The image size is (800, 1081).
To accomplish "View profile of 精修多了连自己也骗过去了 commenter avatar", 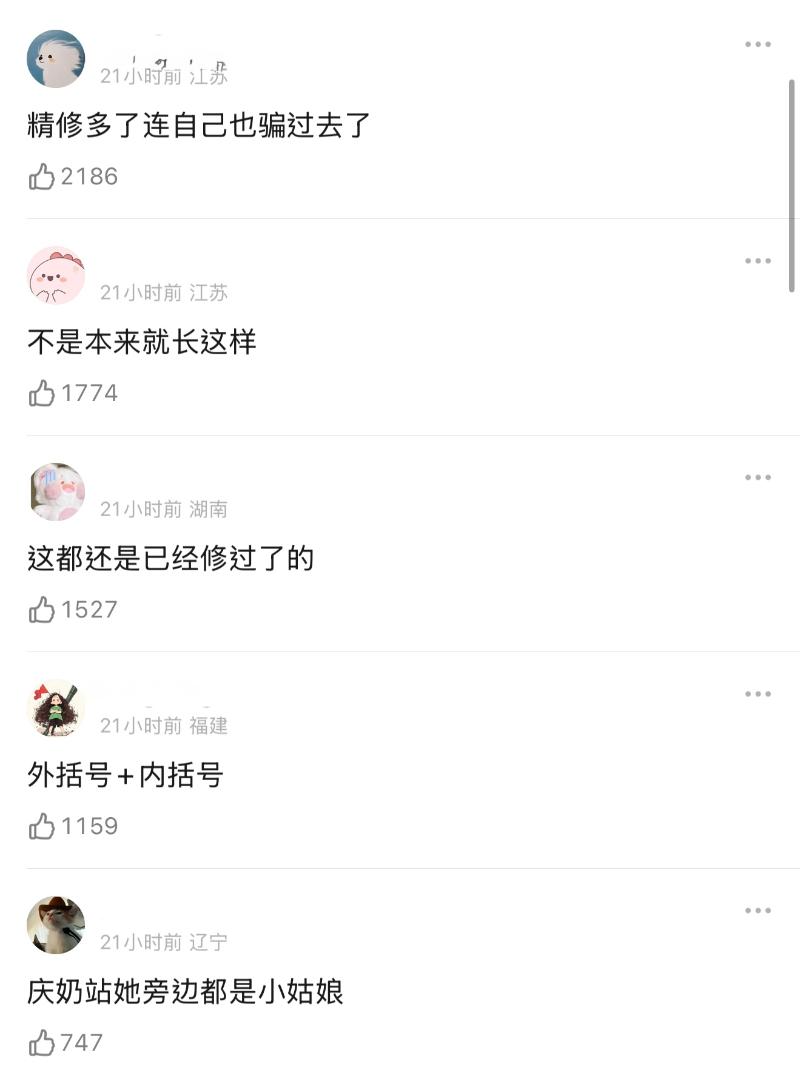I will point(56,59).
